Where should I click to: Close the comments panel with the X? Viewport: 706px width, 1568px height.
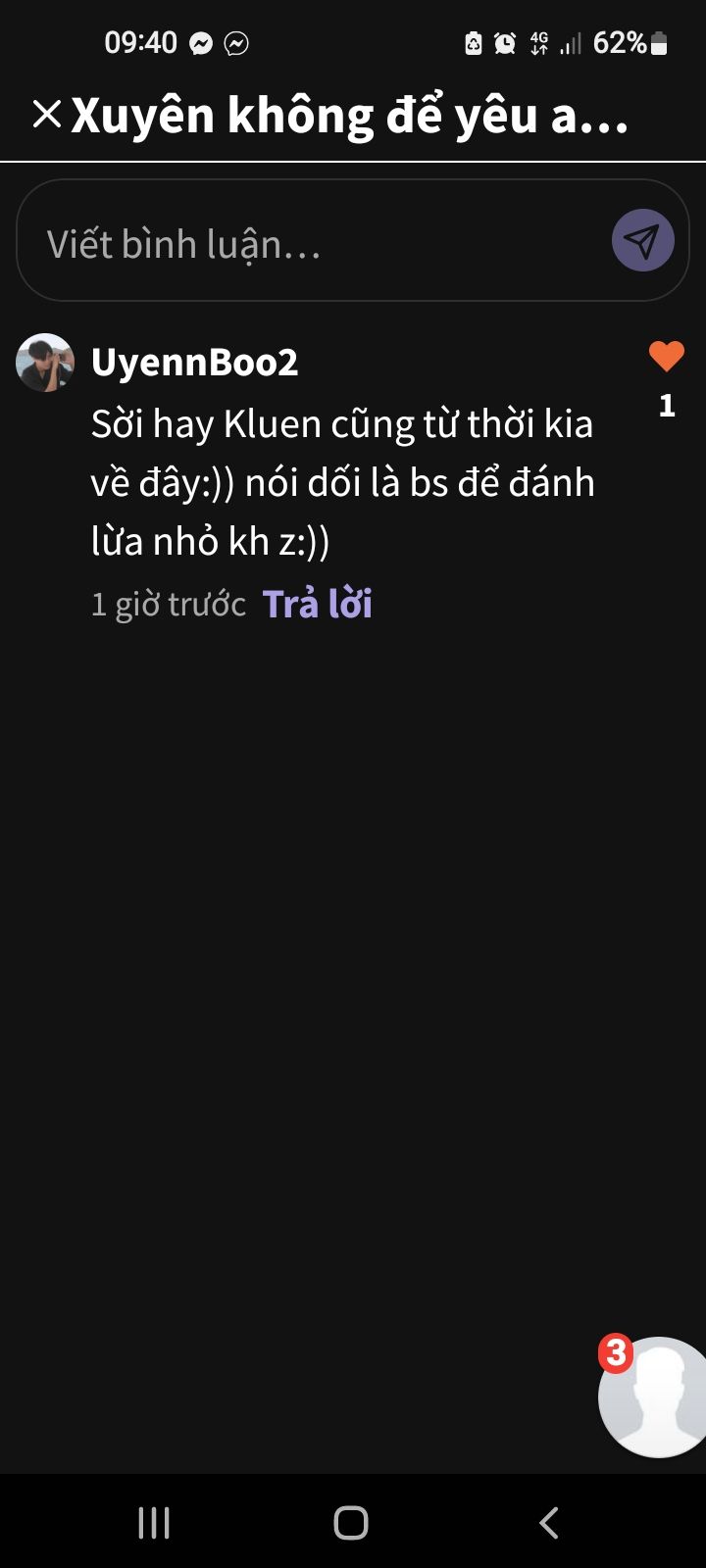tap(47, 115)
